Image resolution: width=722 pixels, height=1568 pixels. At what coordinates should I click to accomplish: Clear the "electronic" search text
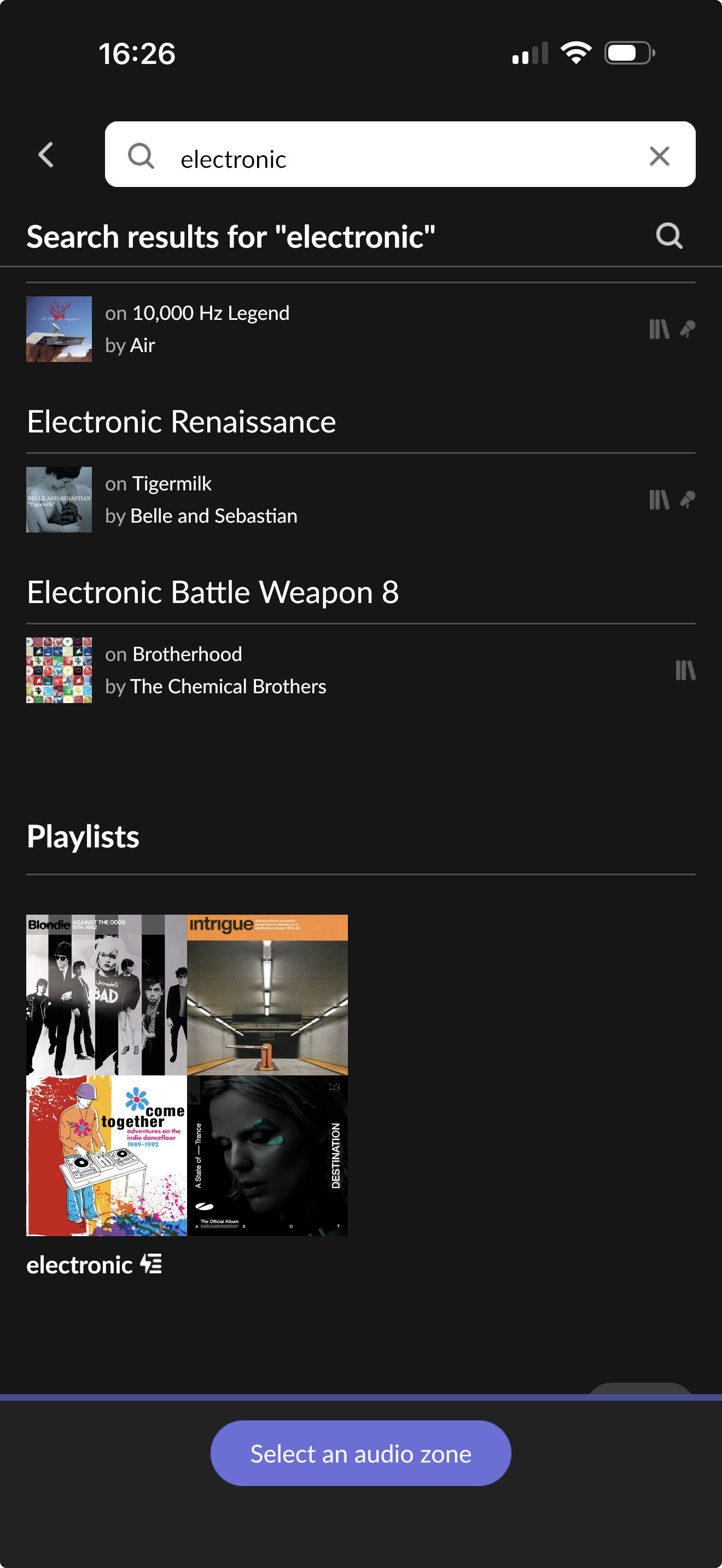659,156
